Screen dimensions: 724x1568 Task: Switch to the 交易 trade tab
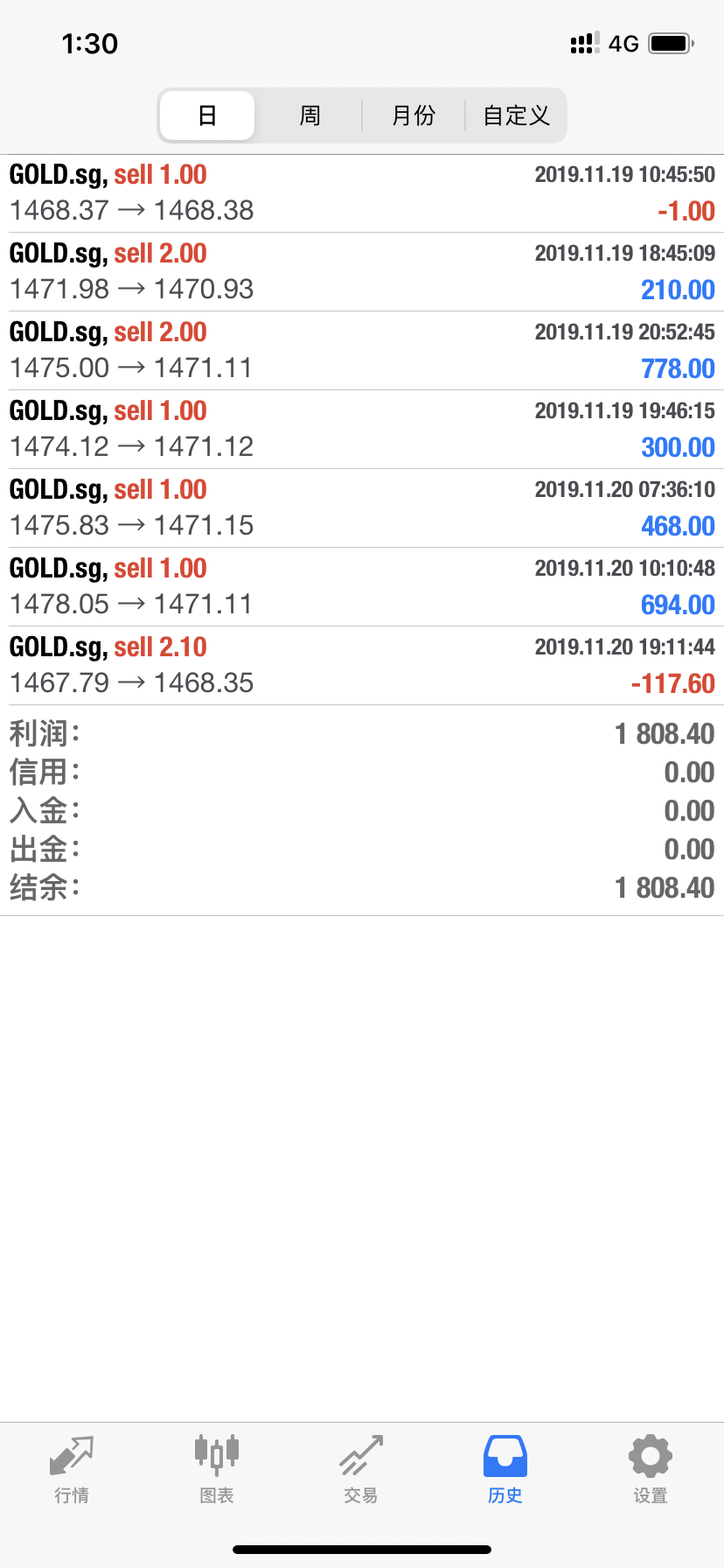pos(361,1470)
